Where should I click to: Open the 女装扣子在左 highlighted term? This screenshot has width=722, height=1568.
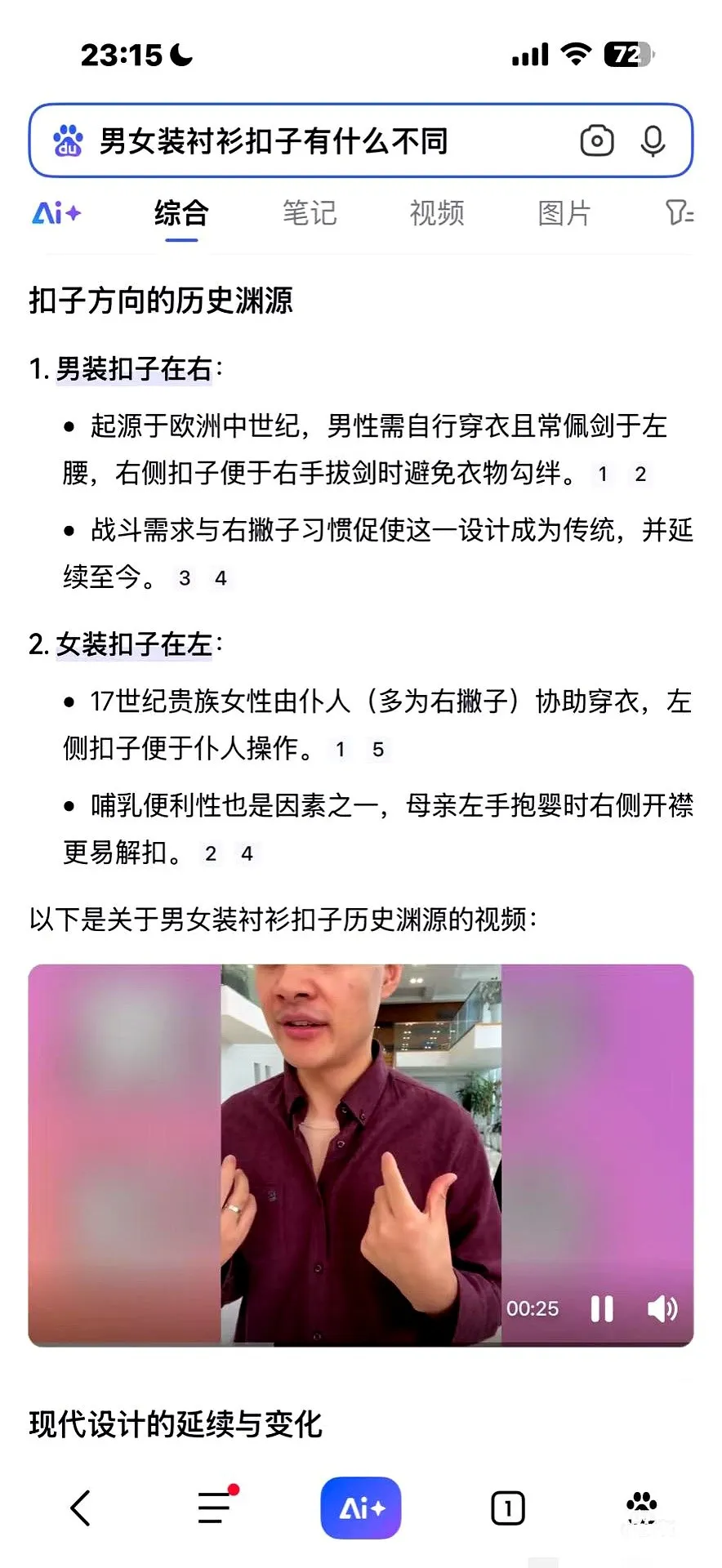point(134,644)
